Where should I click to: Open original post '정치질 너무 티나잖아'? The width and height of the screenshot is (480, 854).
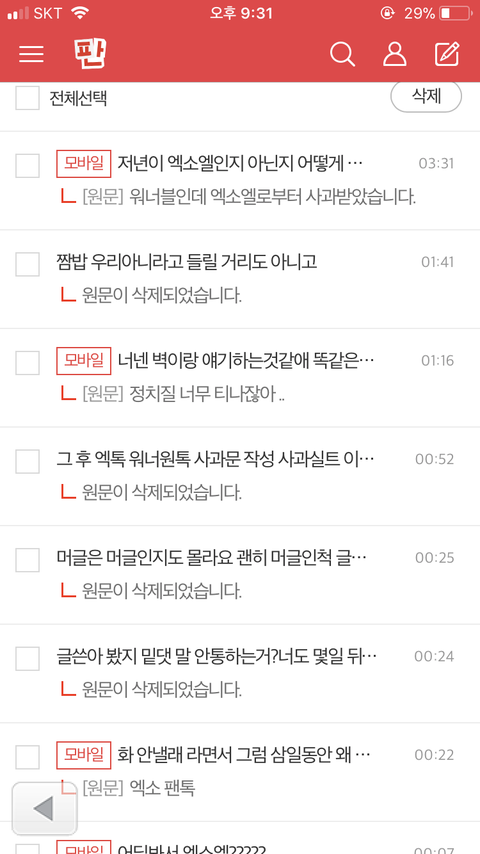pos(207,394)
